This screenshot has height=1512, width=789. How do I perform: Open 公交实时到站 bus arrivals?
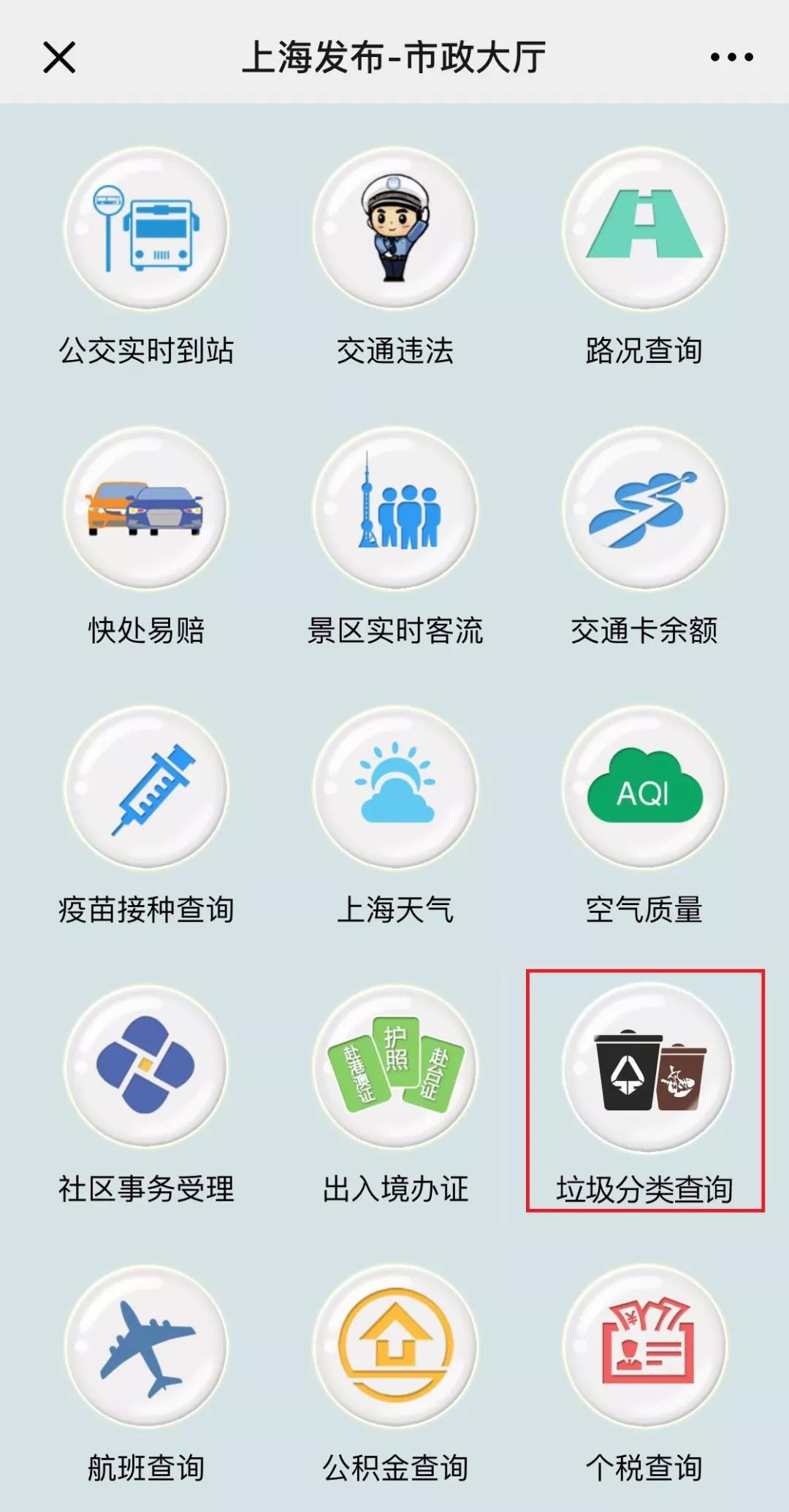point(146,229)
